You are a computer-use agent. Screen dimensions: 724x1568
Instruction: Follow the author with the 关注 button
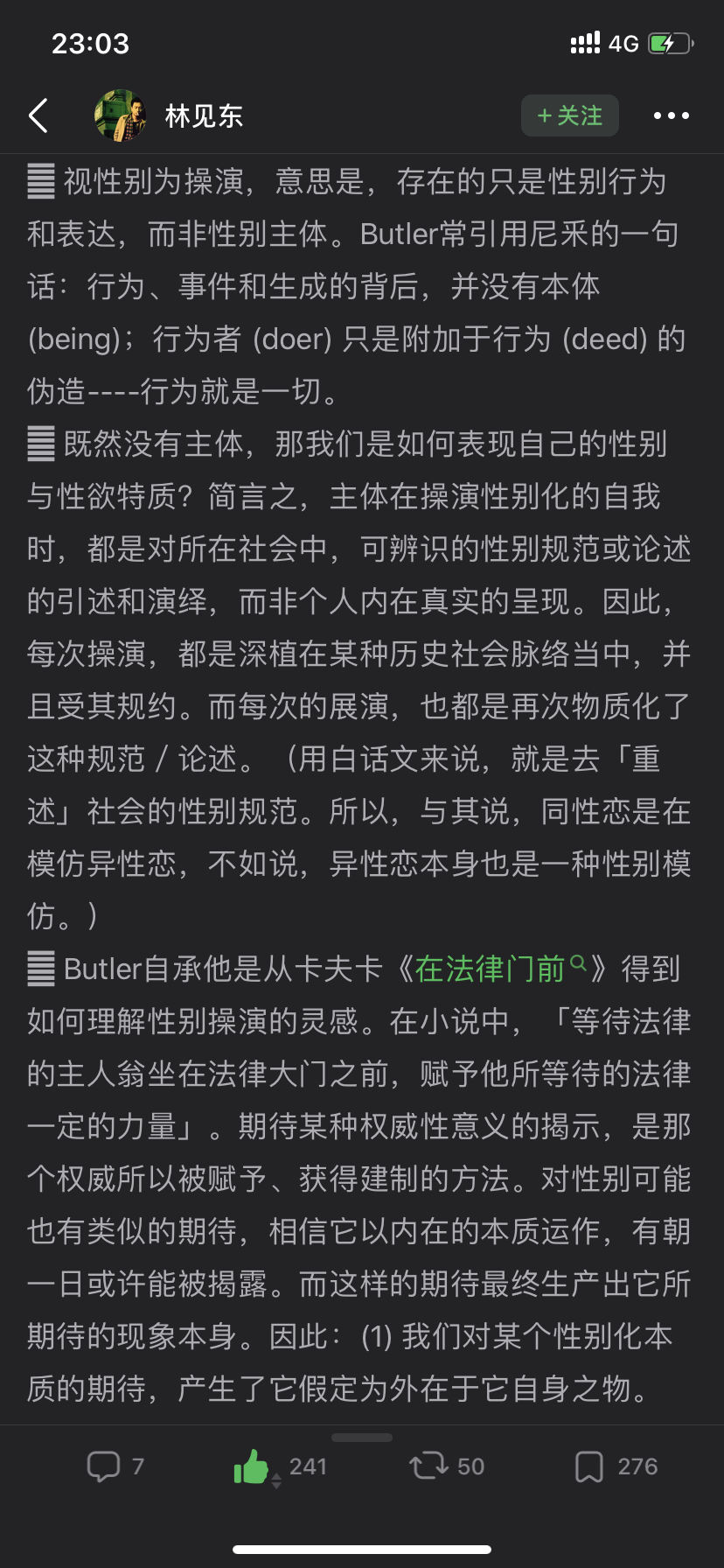point(570,115)
